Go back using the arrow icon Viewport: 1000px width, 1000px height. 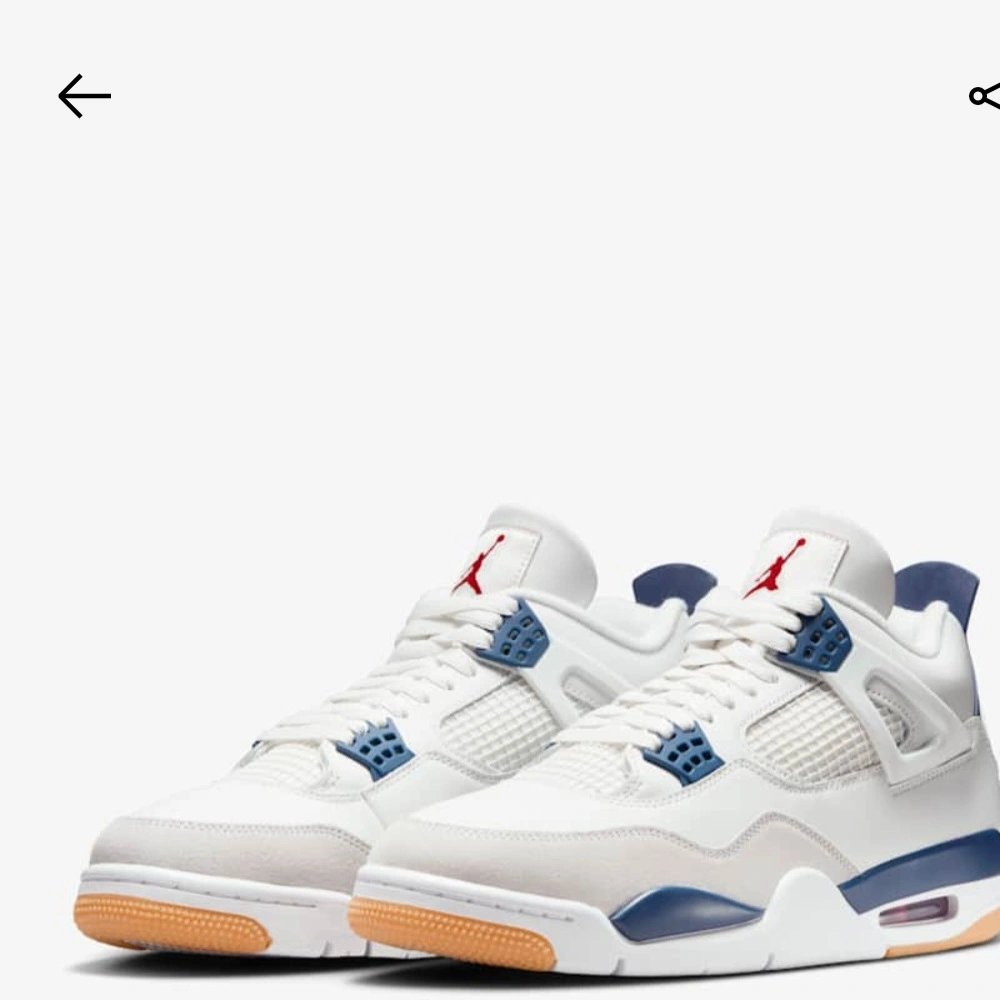[x=84, y=96]
